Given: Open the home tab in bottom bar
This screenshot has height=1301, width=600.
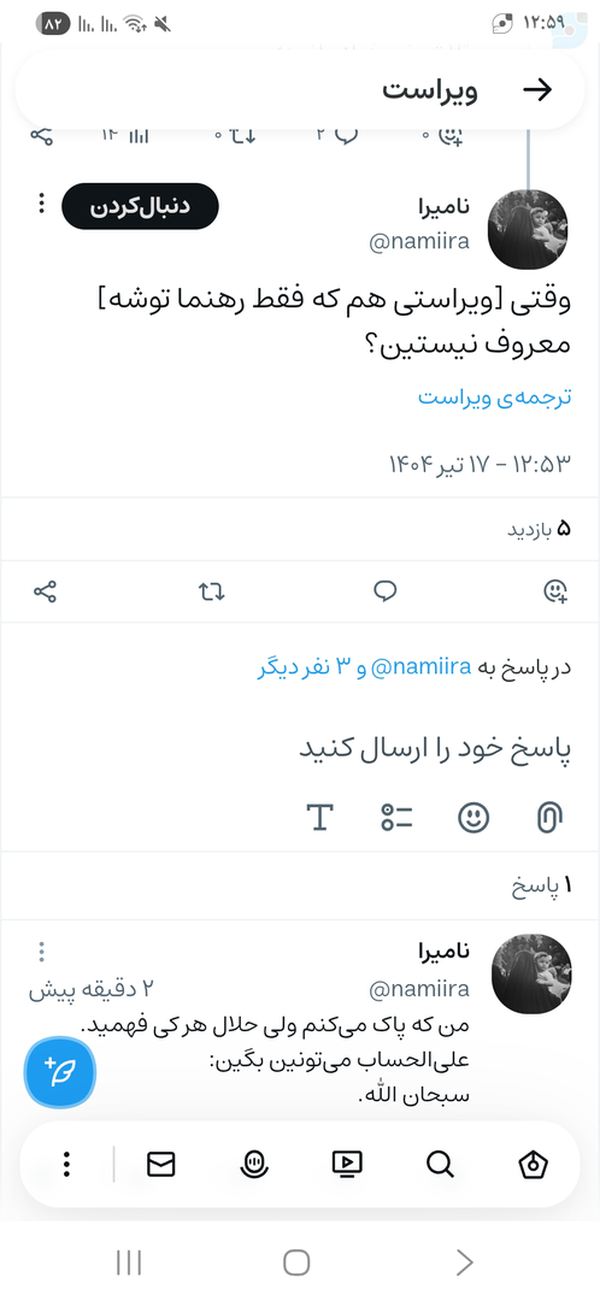Looking at the screenshot, I should point(534,1164).
